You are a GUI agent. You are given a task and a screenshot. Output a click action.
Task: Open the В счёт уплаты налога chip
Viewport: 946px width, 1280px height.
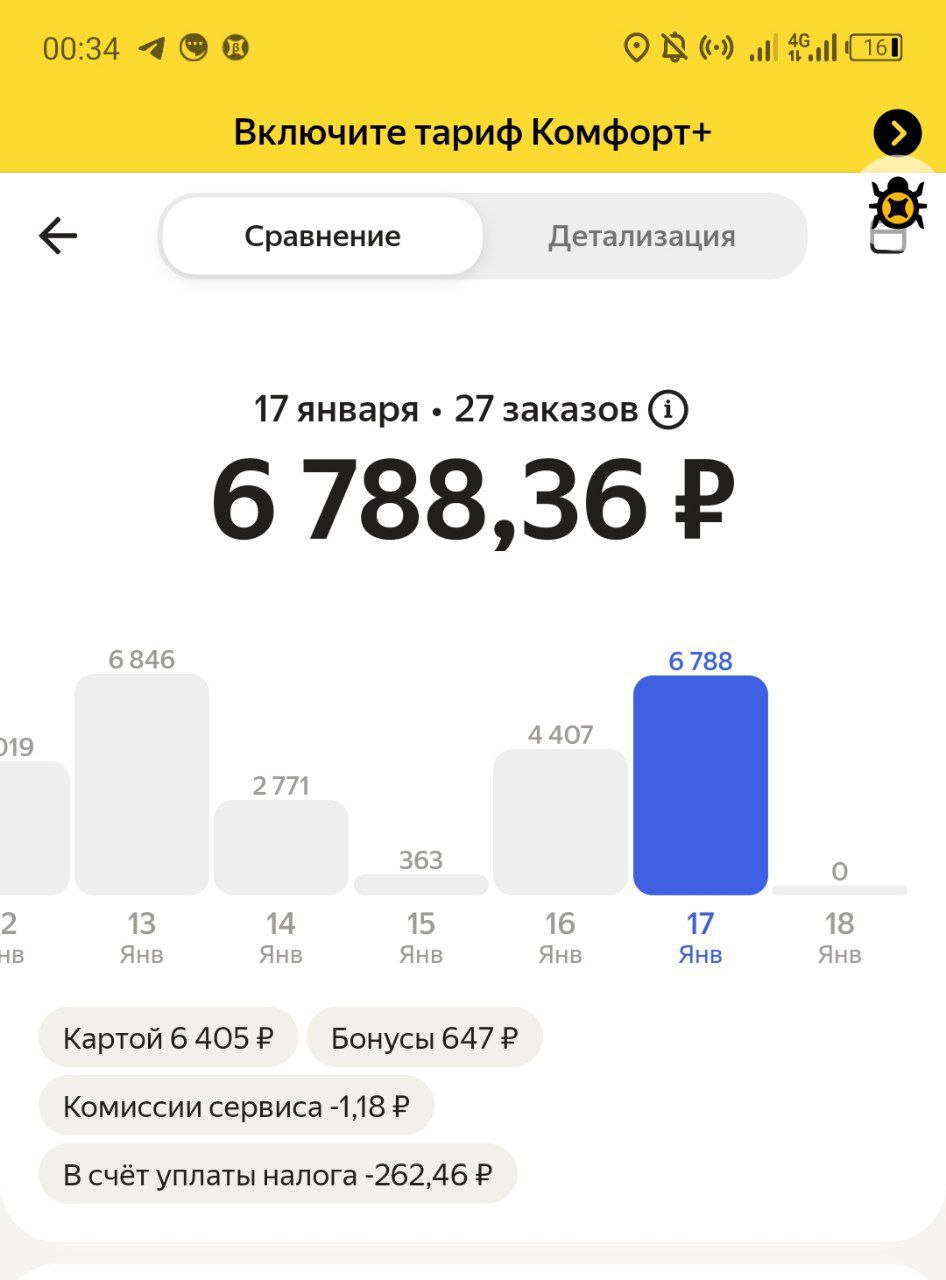pos(277,1175)
